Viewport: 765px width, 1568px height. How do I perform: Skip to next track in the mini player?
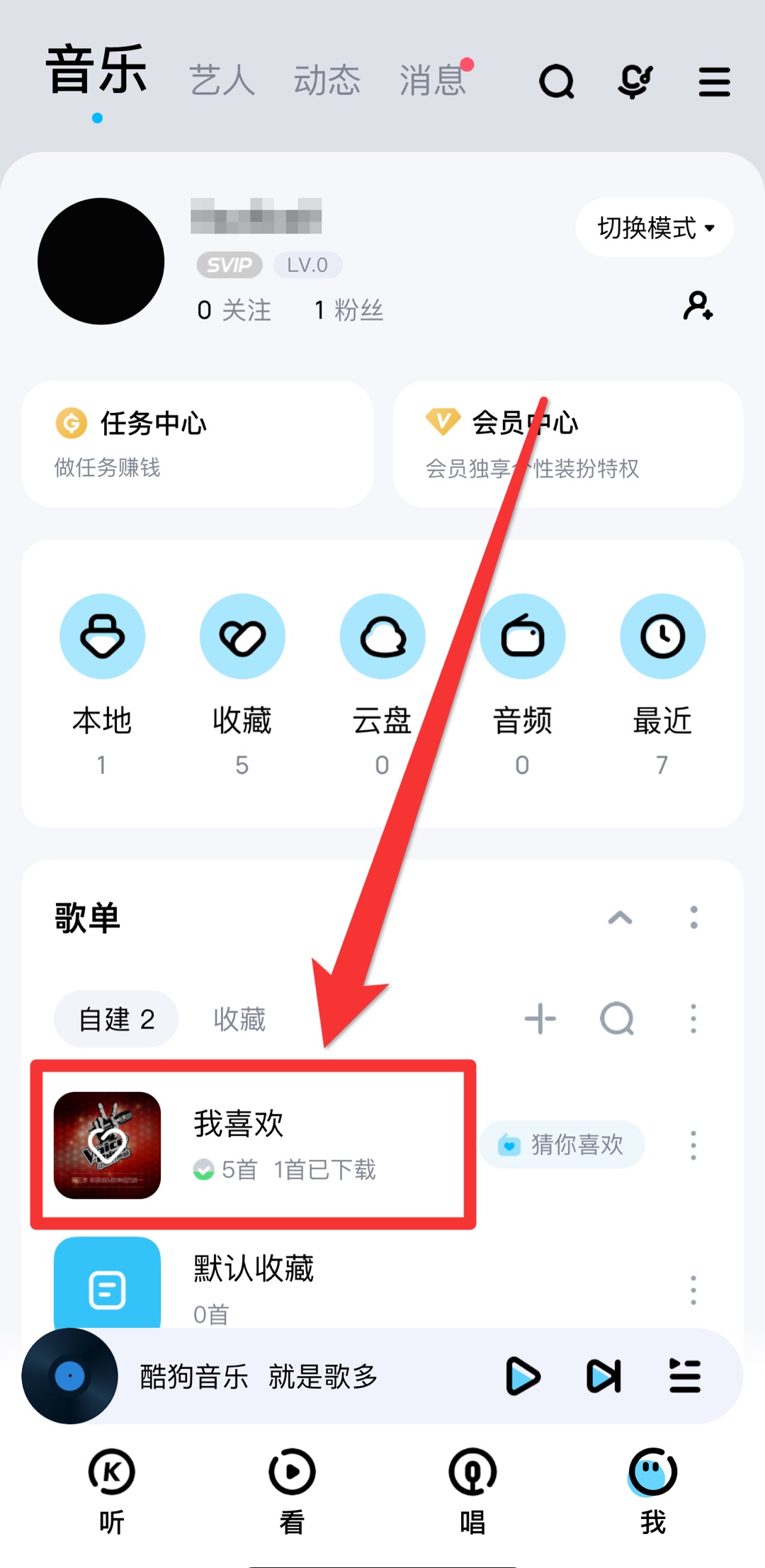pyautogui.click(x=603, y=1377)
